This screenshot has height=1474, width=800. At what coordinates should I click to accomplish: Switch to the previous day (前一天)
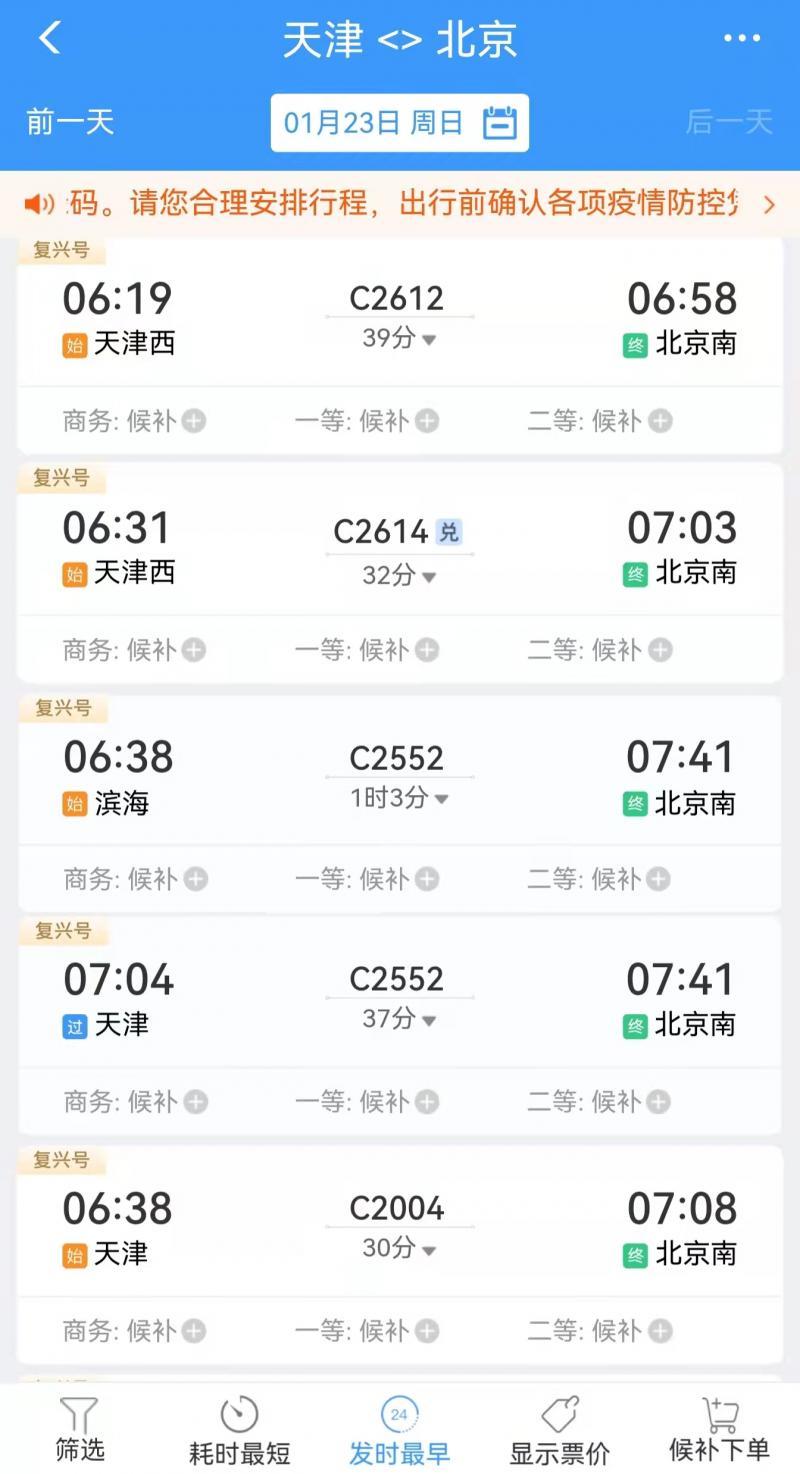tap(70, 122)
